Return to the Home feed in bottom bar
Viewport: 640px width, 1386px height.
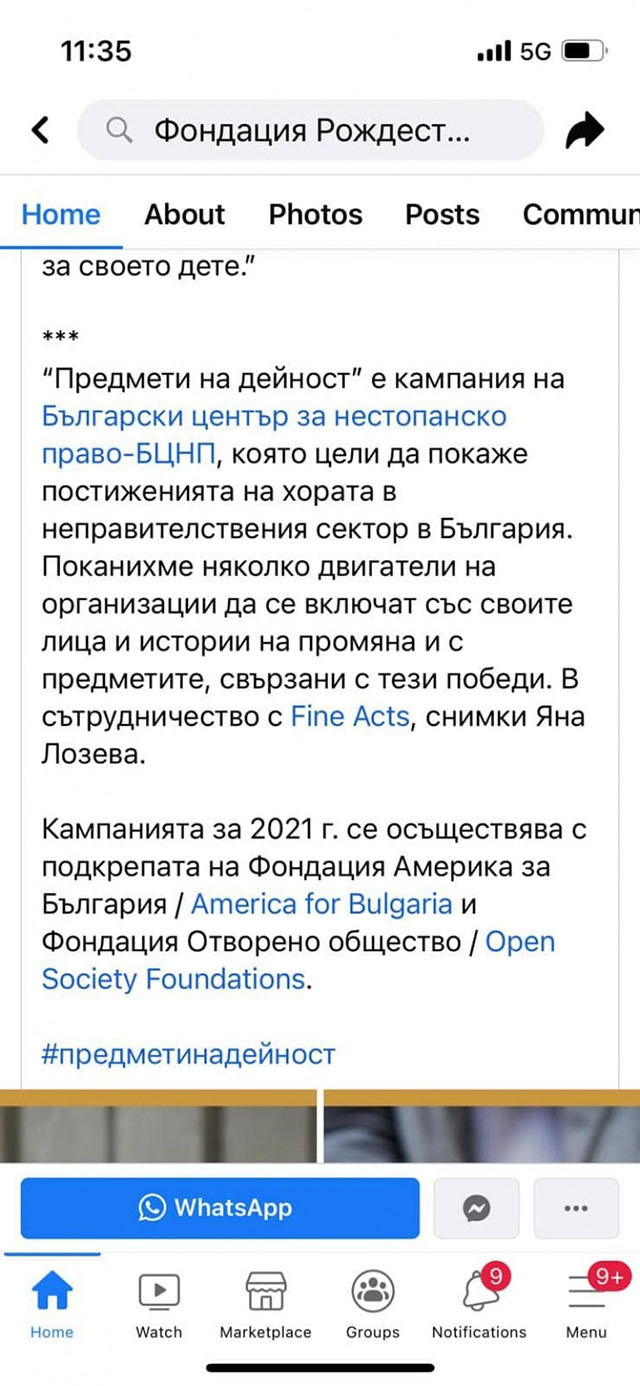(x=52, y=1304)
